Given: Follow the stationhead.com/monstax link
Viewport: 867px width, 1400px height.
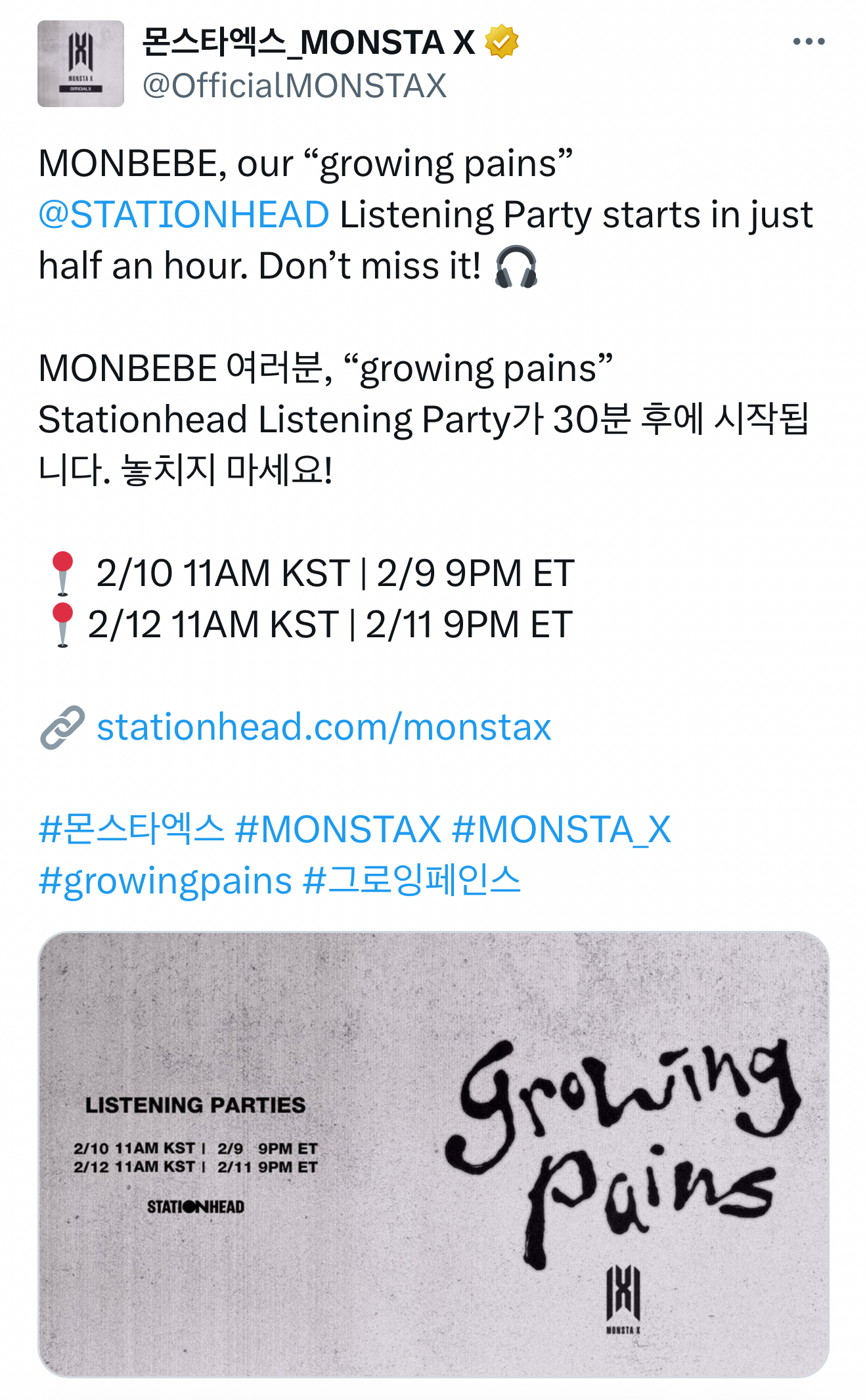Looking at the screenshot, I should 324,727.
